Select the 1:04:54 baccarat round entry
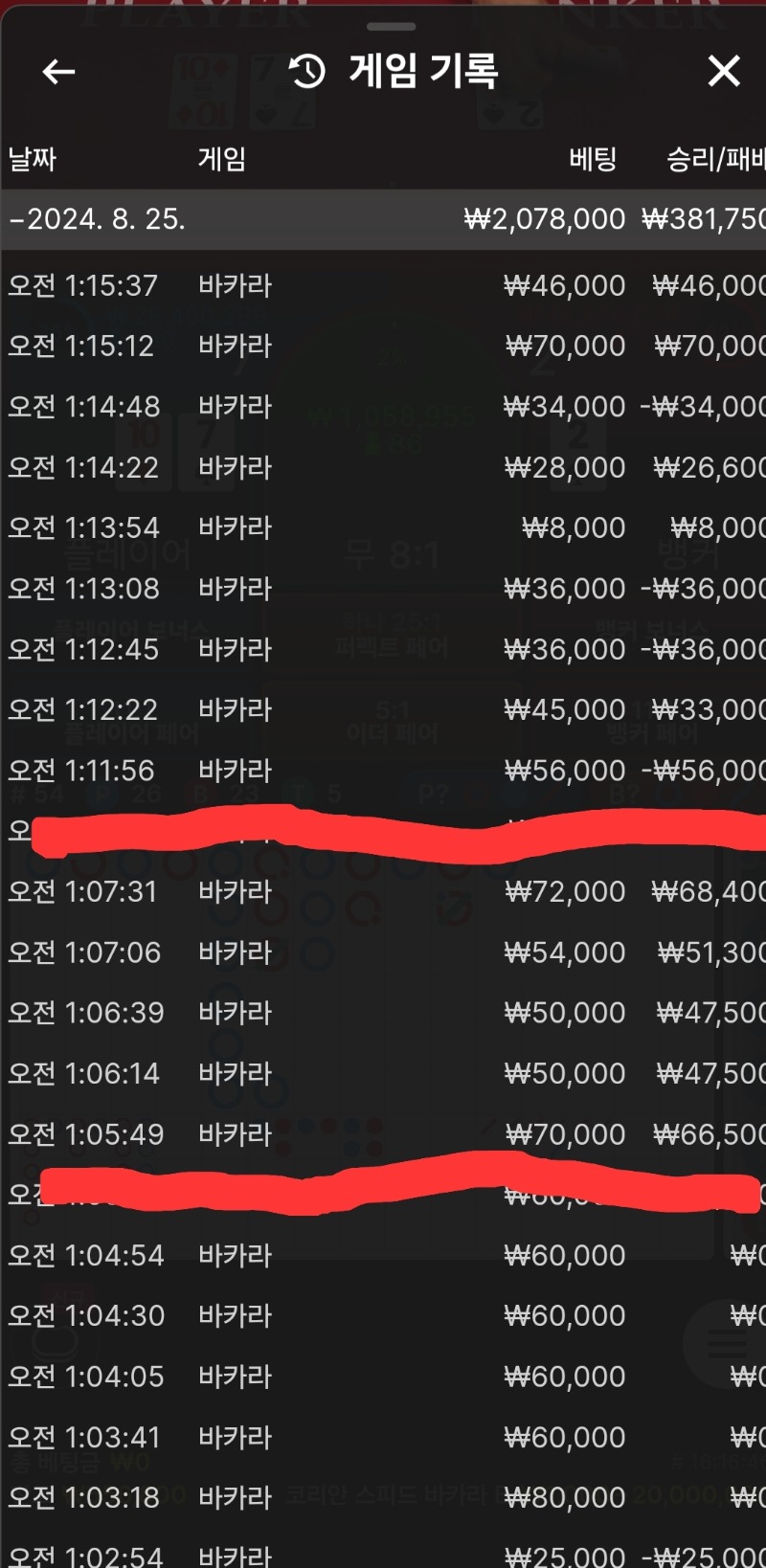The height and width of the screenshot is (1568, 766). tap(383, 1255)
